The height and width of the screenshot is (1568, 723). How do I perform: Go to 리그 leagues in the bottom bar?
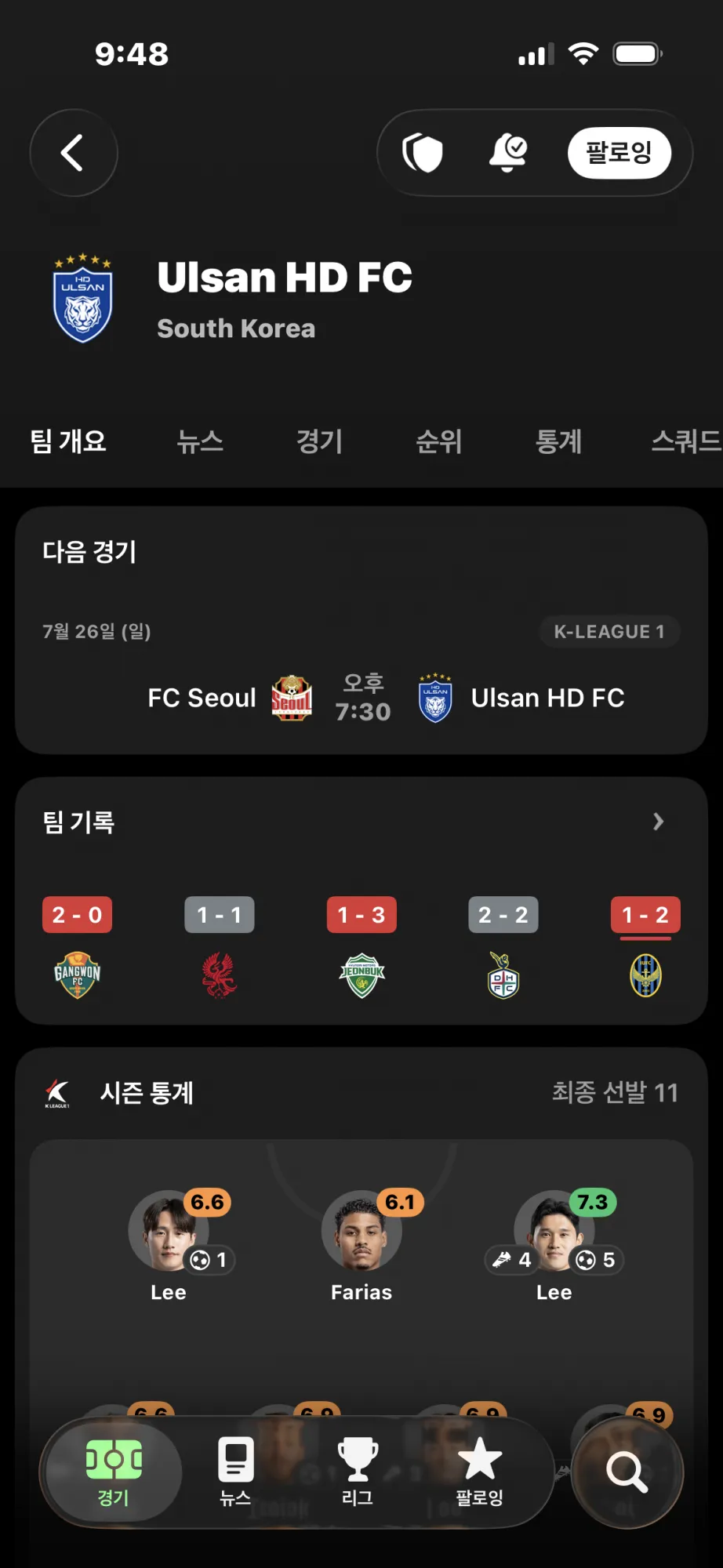click(358, 1472)
